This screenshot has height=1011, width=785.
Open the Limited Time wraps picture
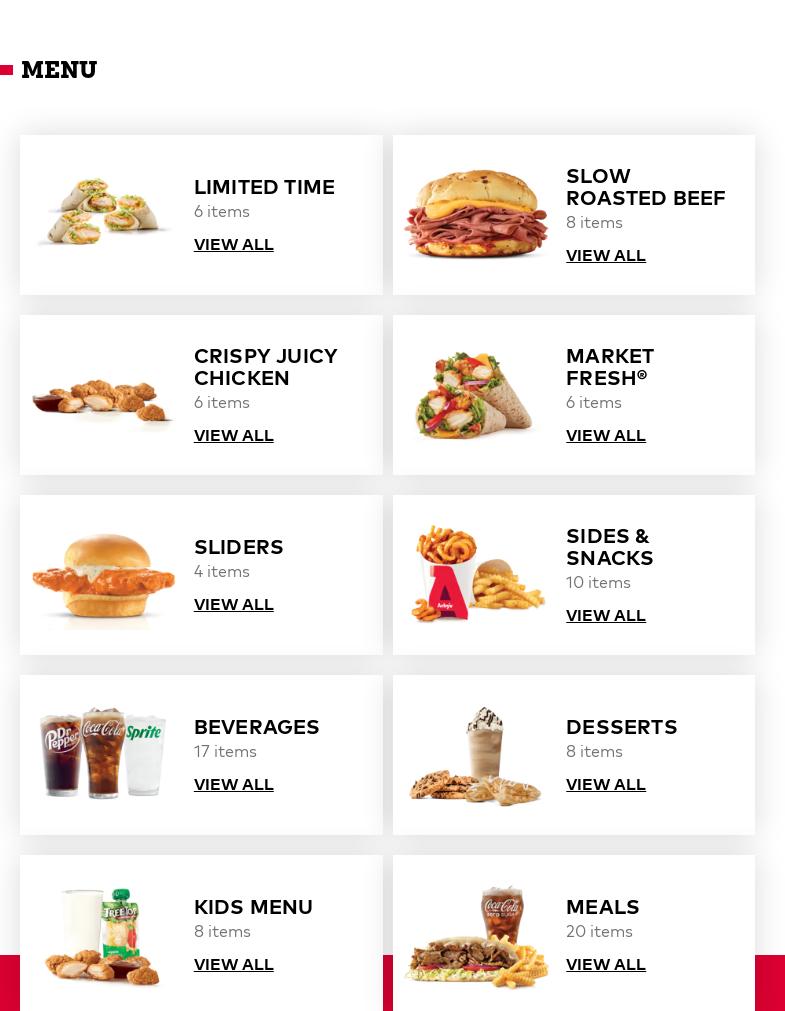coord(103,212)
